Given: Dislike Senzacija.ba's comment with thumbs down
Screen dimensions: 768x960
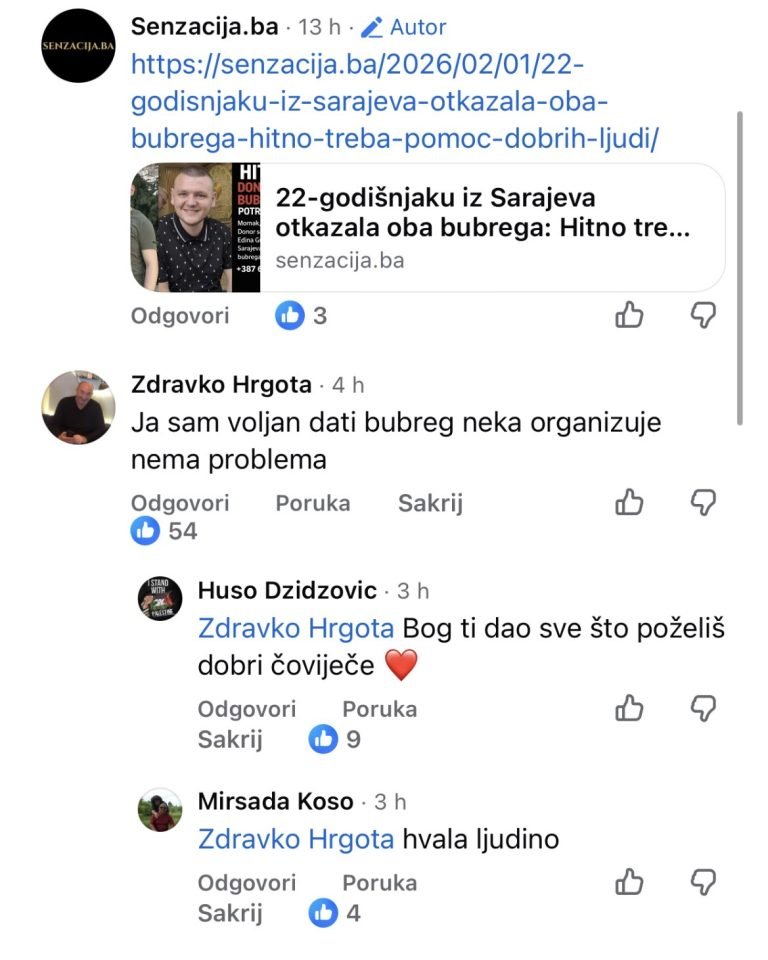Looking at the screenshot, I should [704, 316].
